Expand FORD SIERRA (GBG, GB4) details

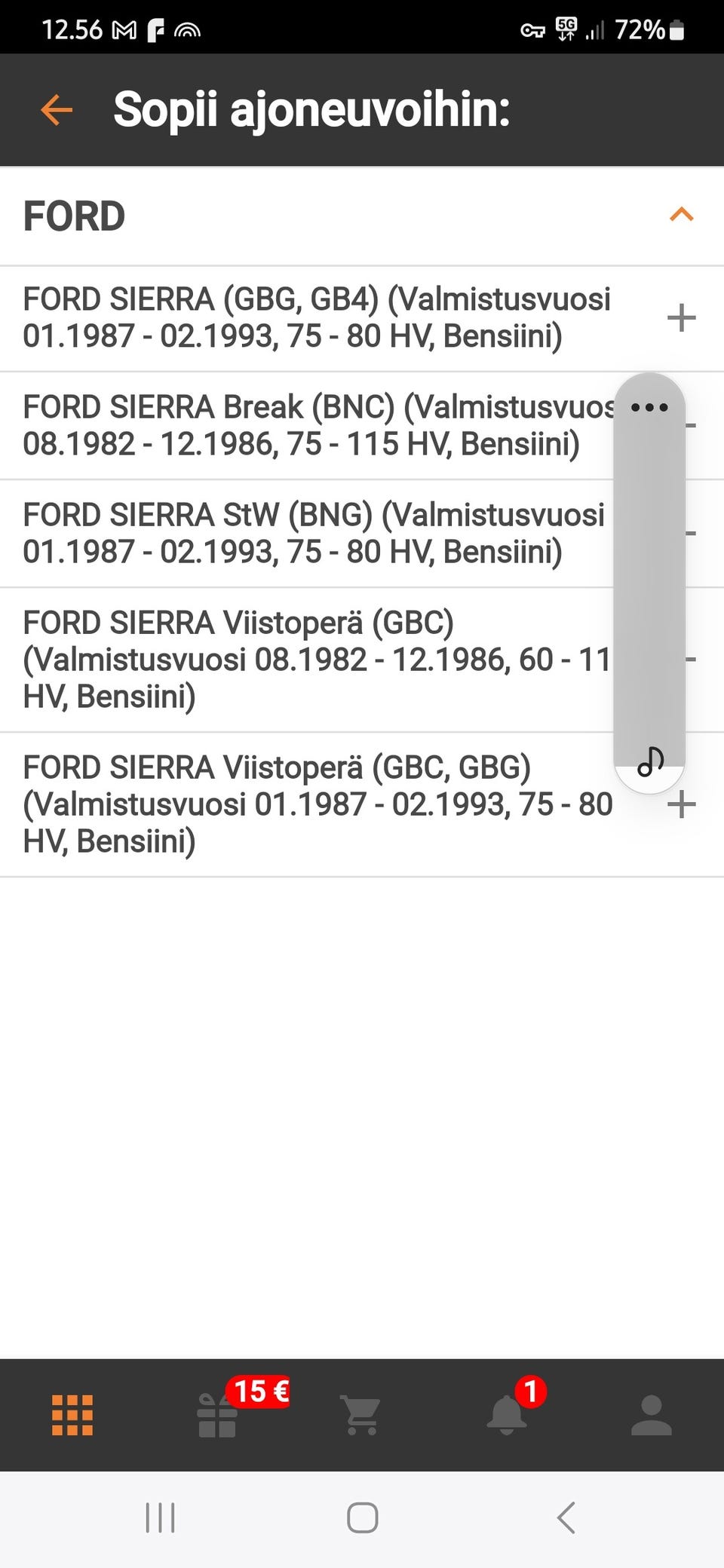tap(681, 317)
